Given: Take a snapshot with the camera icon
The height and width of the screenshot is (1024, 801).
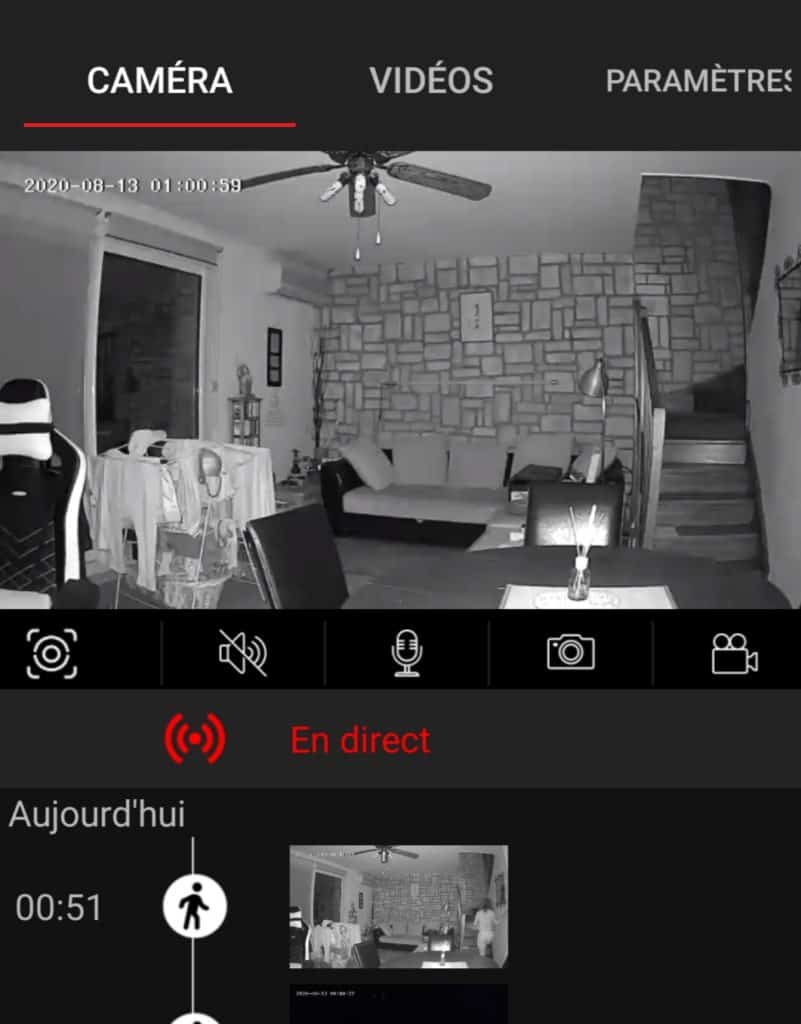Looking at the screenshot, I should (570, 652).
